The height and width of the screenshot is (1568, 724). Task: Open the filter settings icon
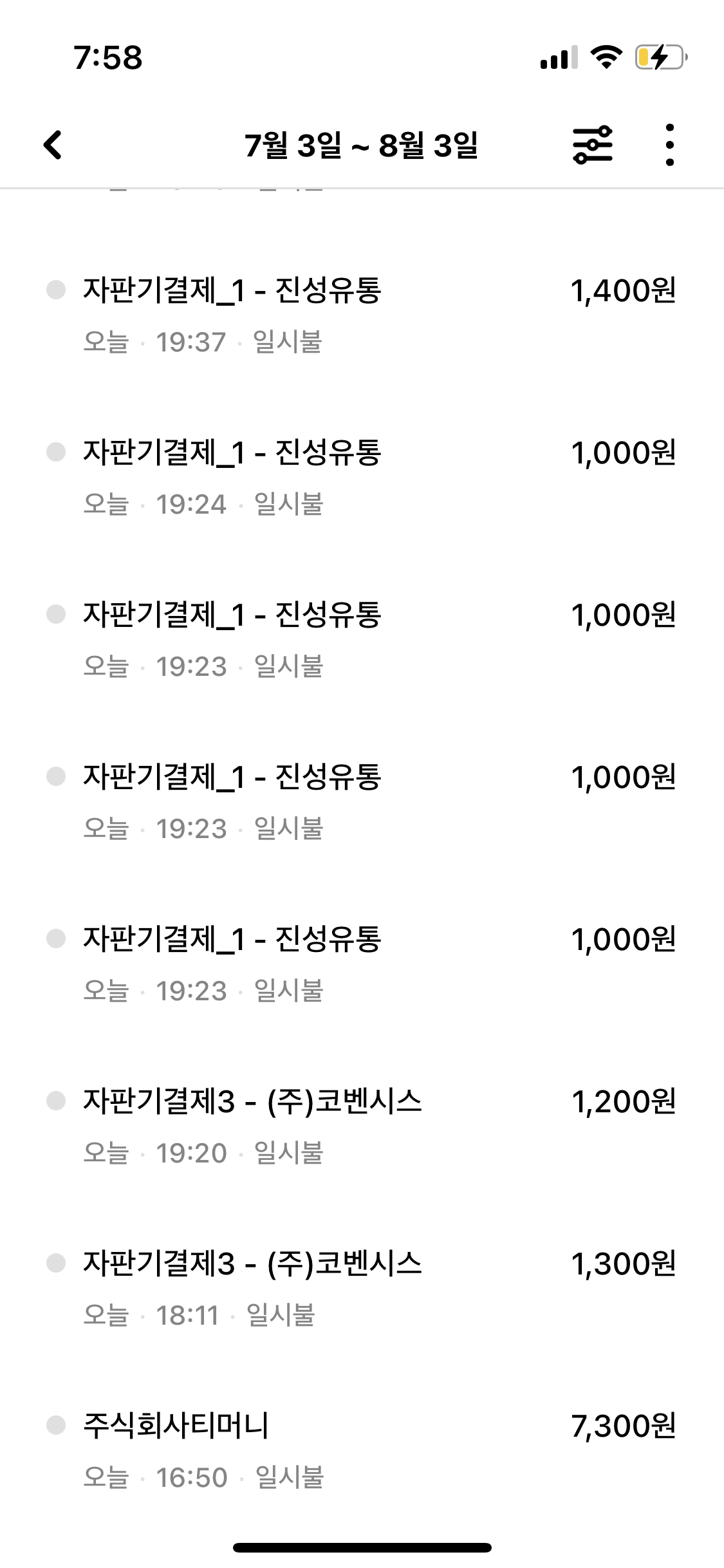[592, 145]
